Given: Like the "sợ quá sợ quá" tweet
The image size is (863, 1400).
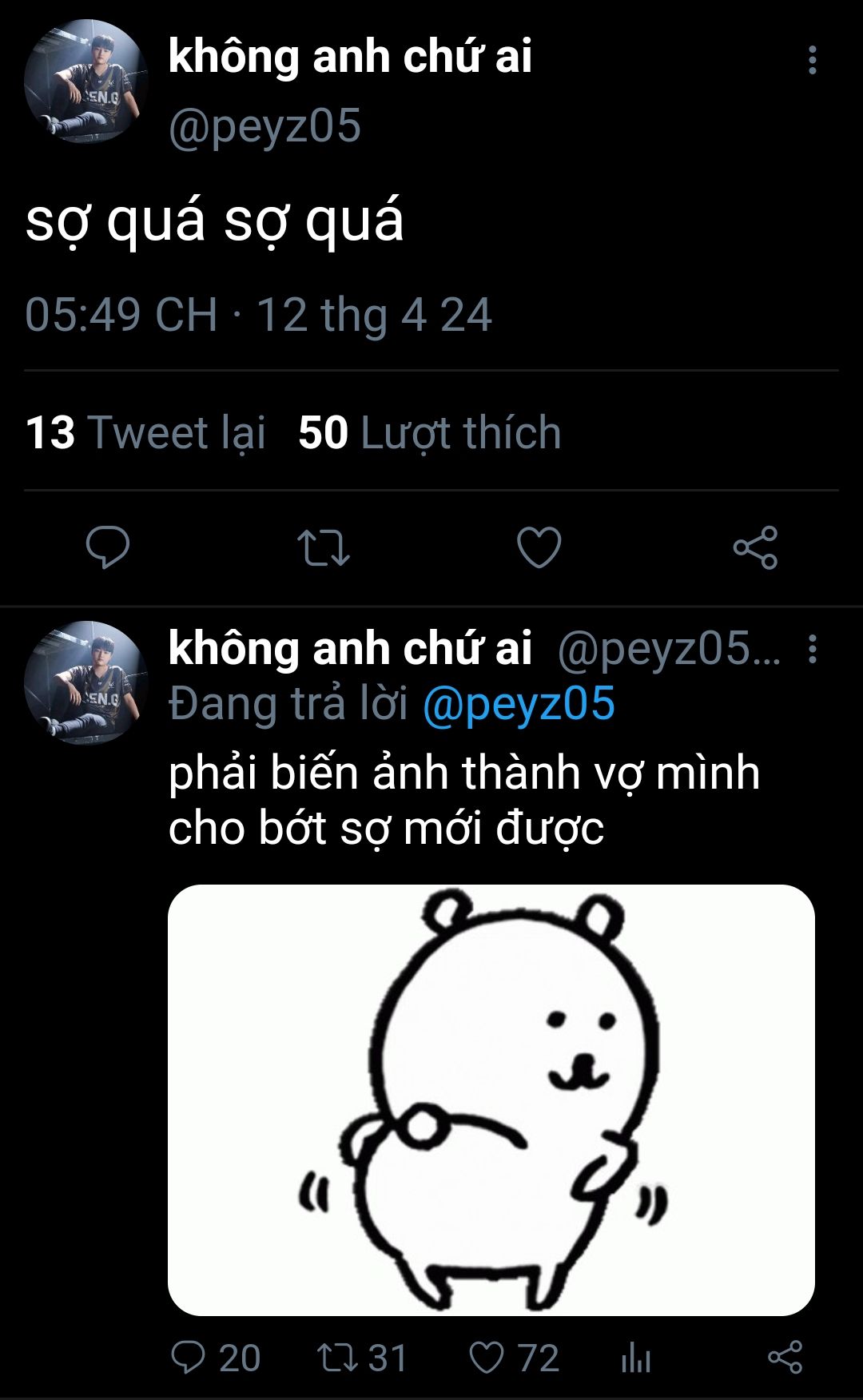Looking at the screenshot, I should [x=539, y=547].
